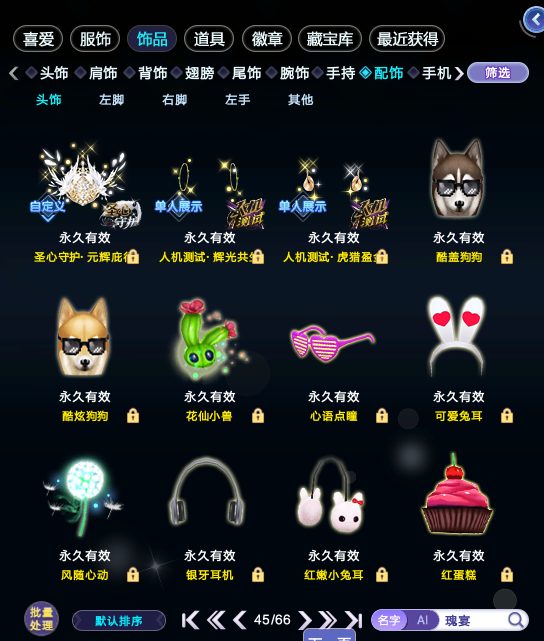
Task: Select the 翅膀 subcategory
Action: [199, 73]
